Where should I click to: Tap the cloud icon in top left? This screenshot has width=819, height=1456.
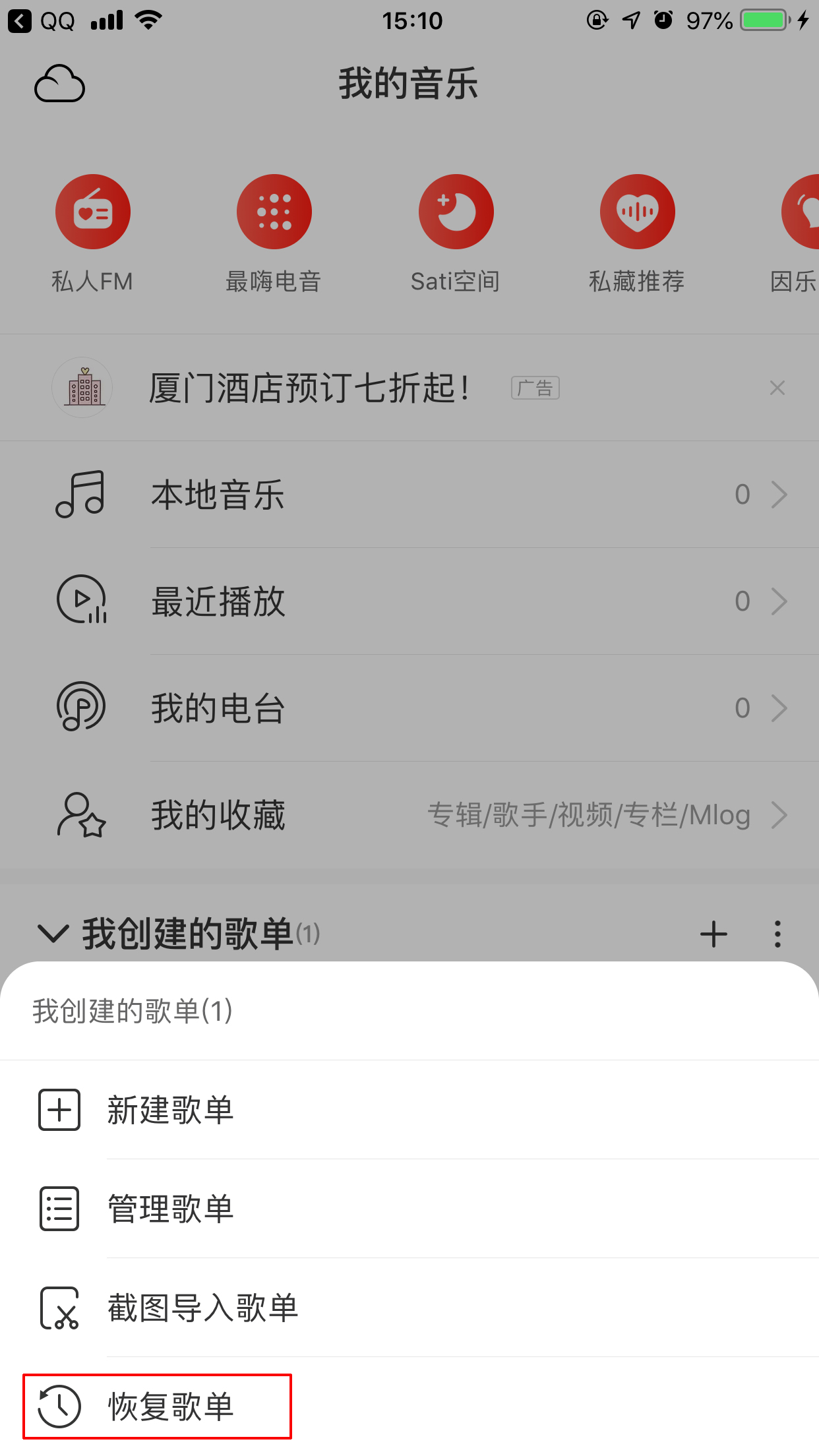[59, 83]
